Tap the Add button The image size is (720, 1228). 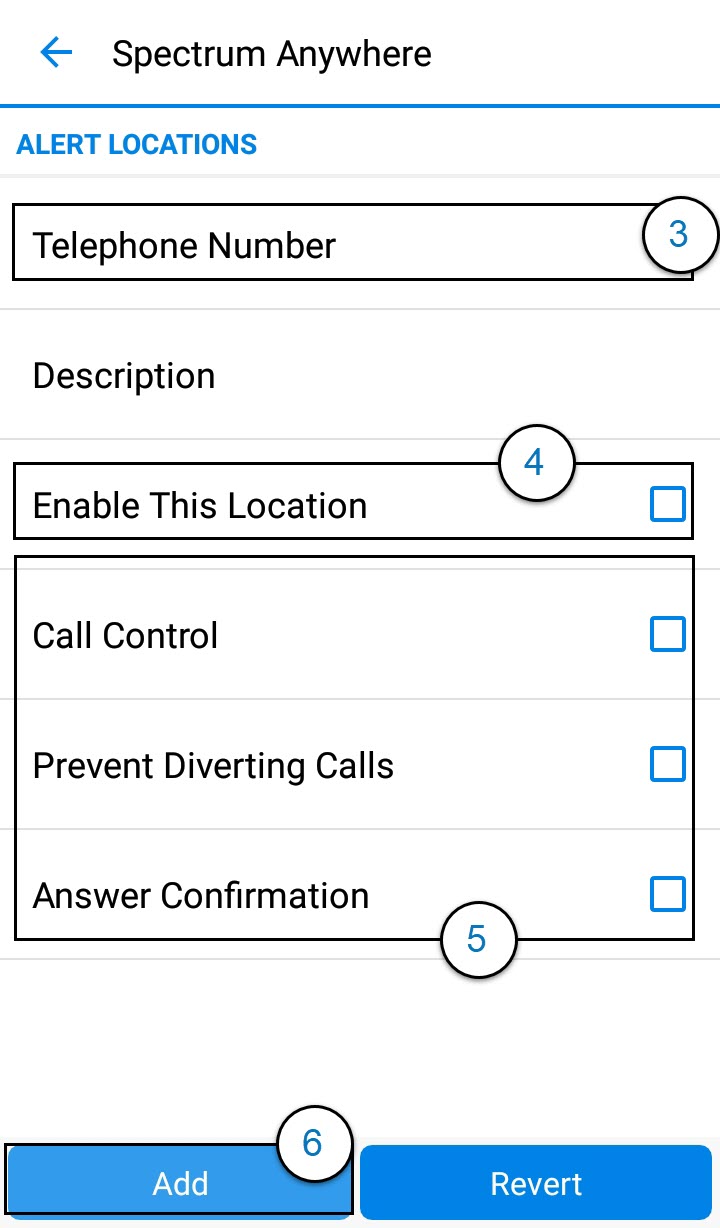pos(180,1184)
